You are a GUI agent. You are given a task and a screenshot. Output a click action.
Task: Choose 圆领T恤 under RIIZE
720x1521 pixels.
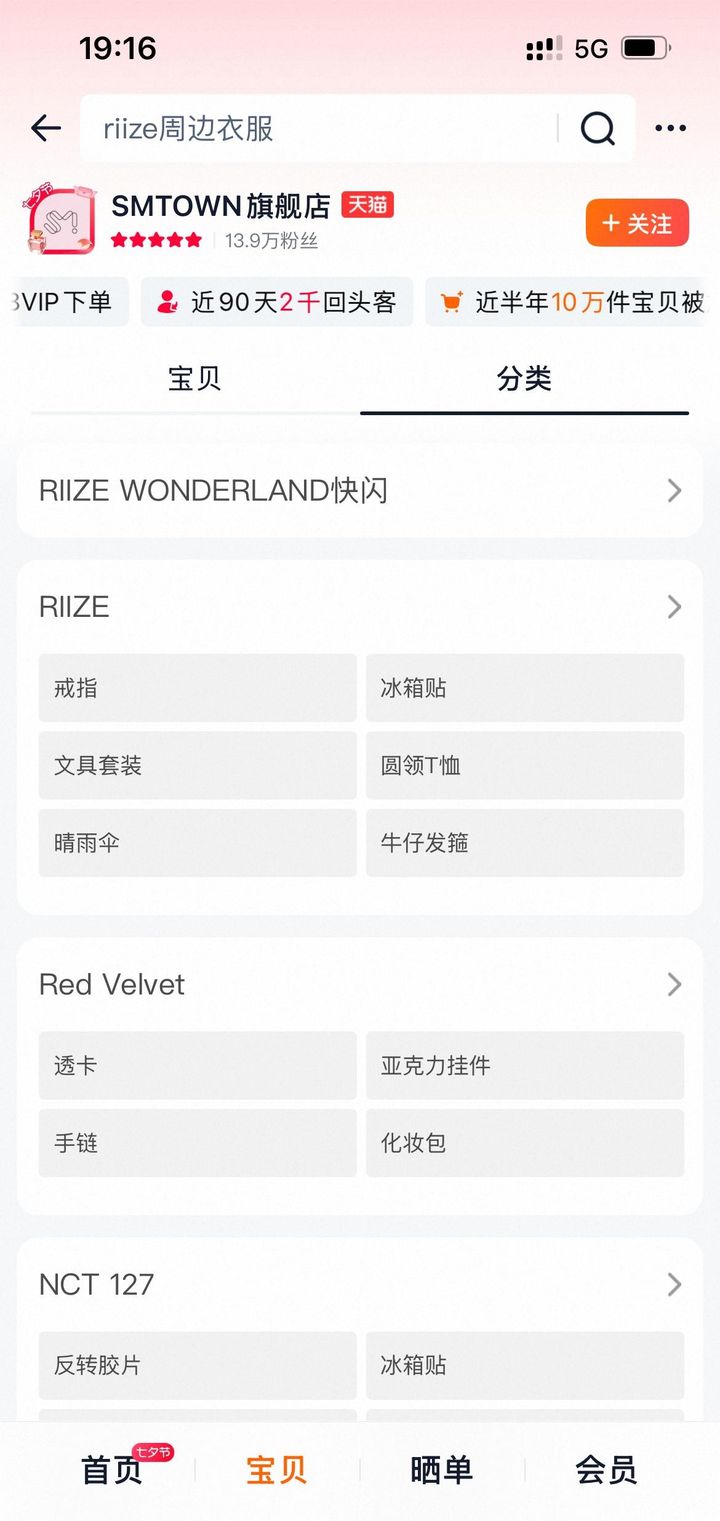(x=524, y=765)
